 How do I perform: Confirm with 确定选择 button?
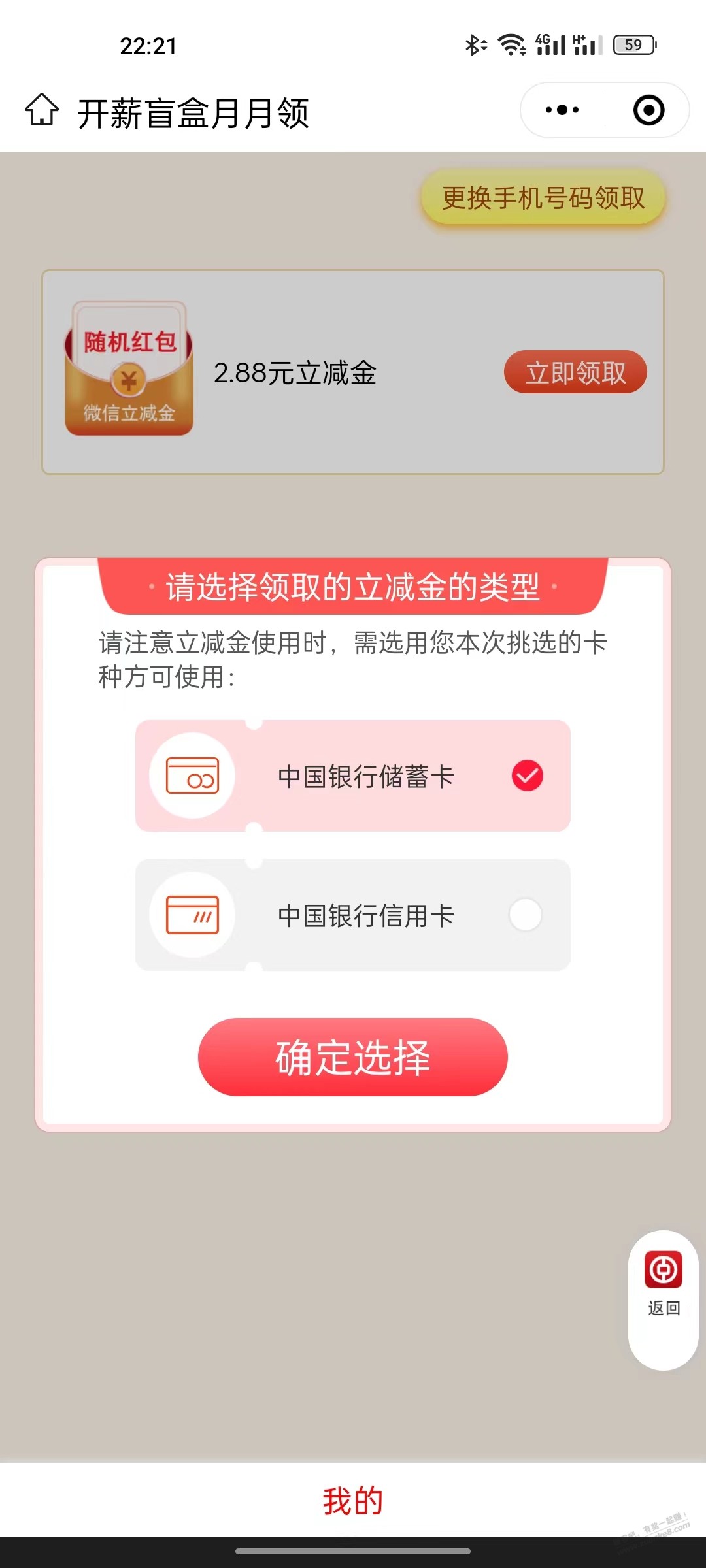[353, 1057]
